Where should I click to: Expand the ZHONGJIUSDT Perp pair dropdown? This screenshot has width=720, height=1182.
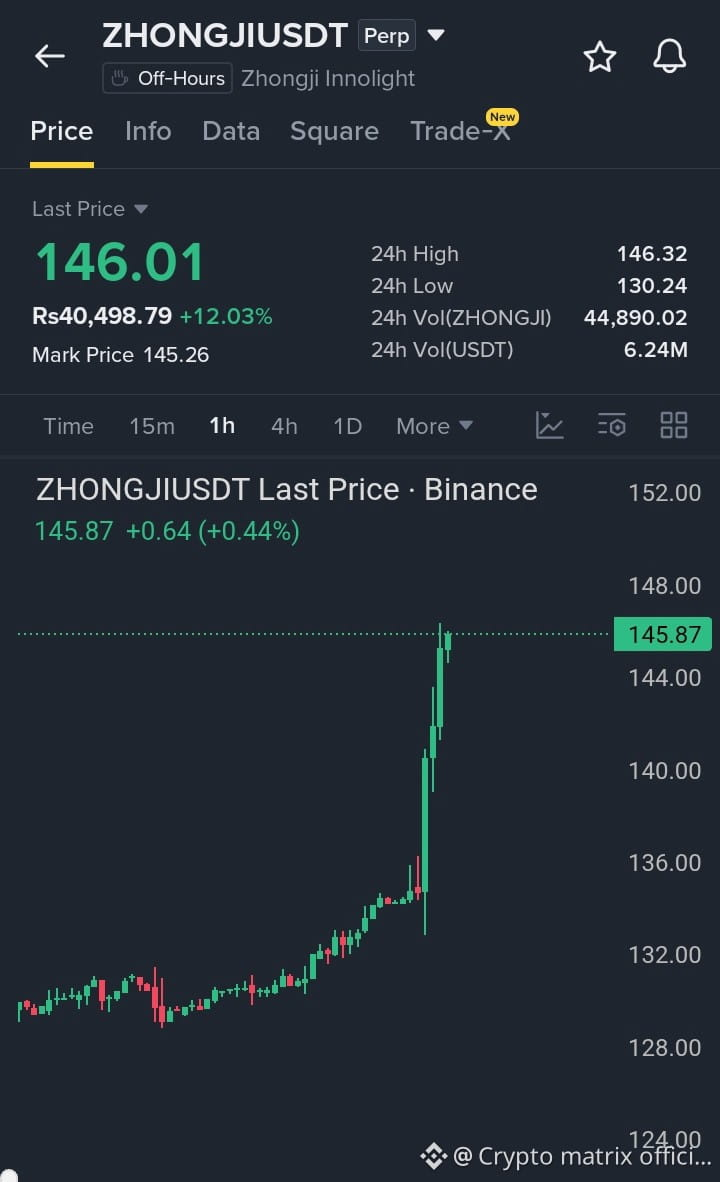point(436,35)
